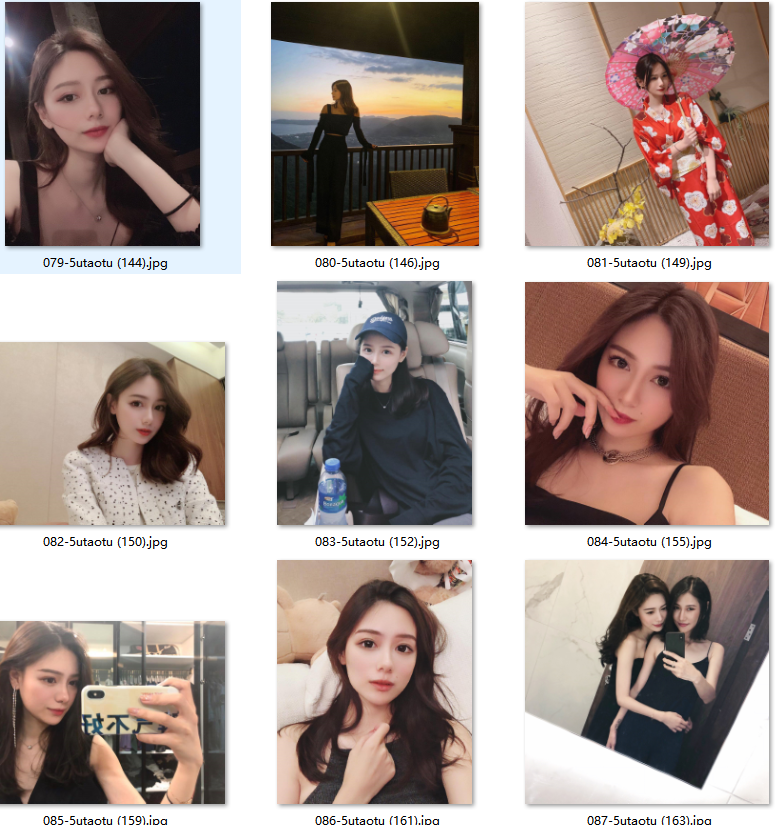Open picture 084-5utaotu (155).jpg

648,403
